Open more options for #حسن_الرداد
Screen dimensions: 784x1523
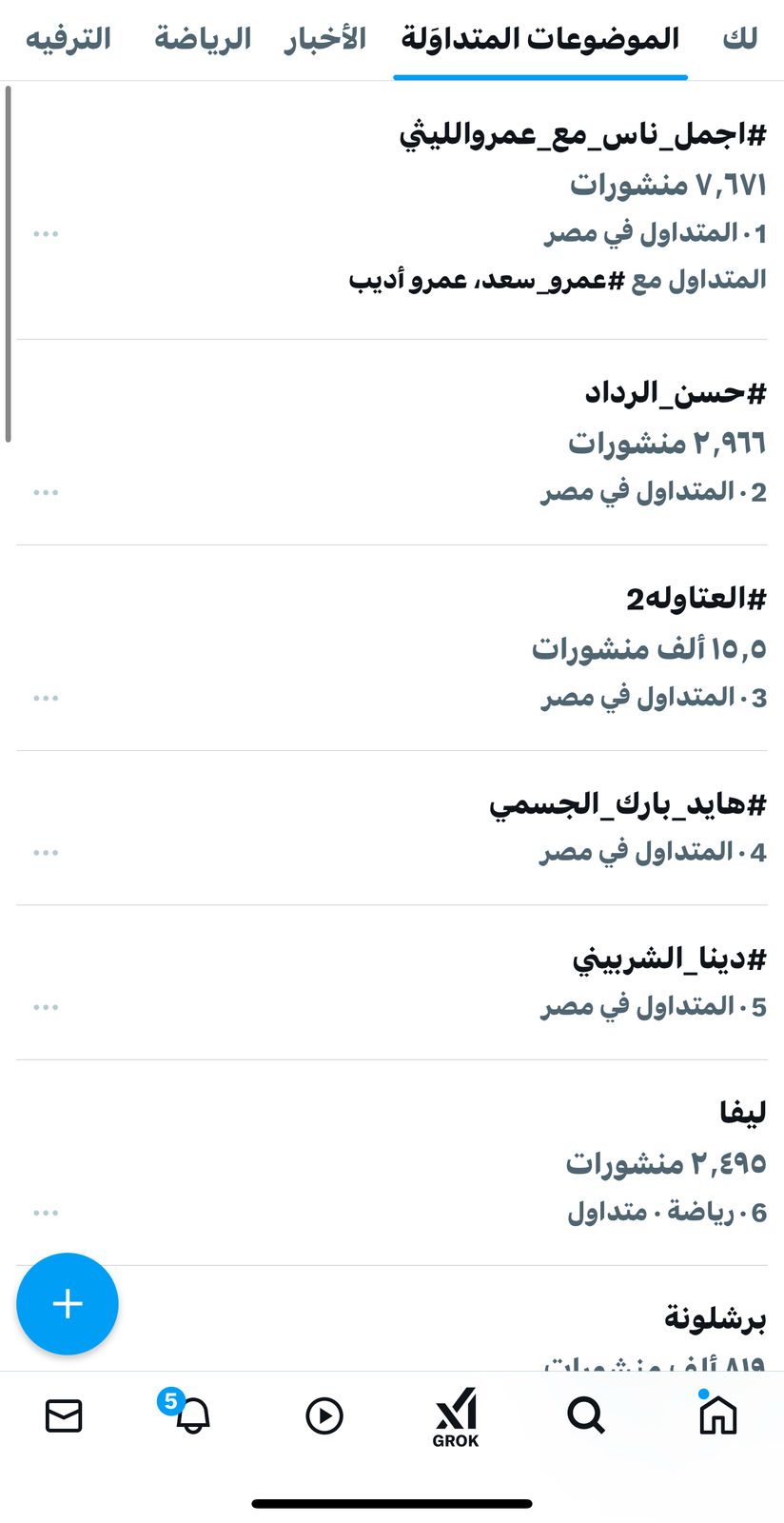(x=46, y=492)
